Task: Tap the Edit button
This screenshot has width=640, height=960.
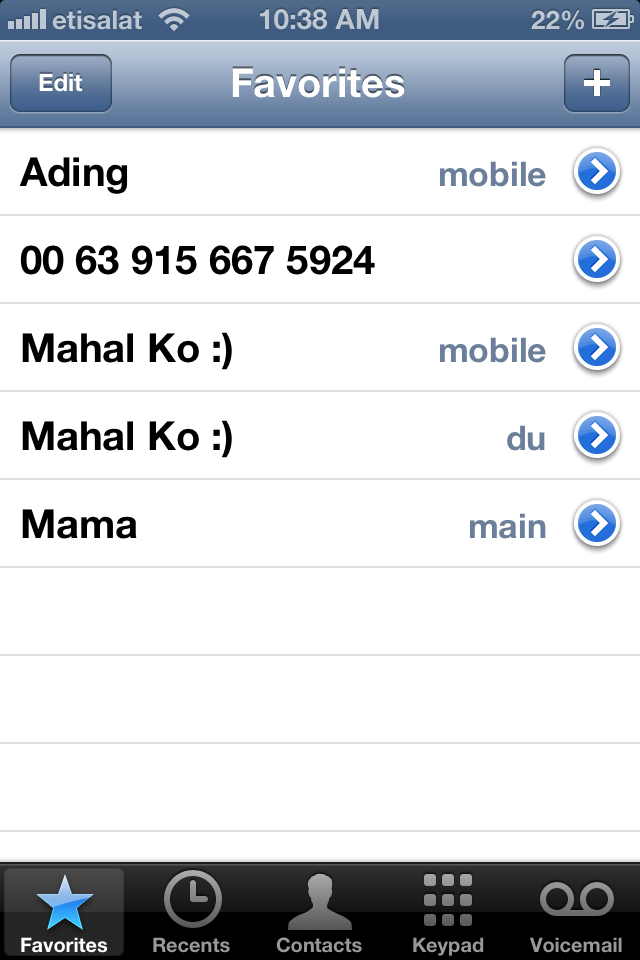Action: click(60, 83)
